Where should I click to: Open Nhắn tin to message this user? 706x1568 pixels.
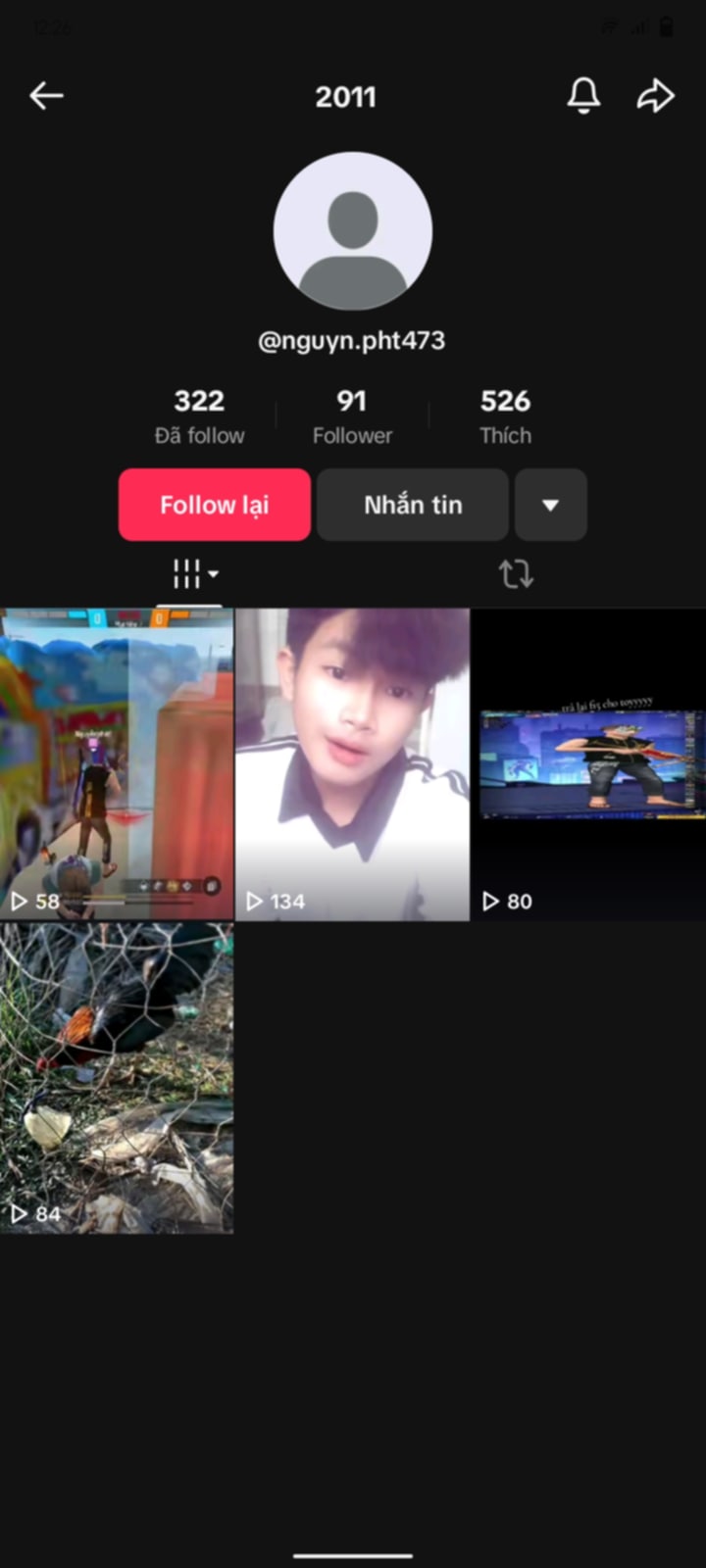click(x=413, y=505)
